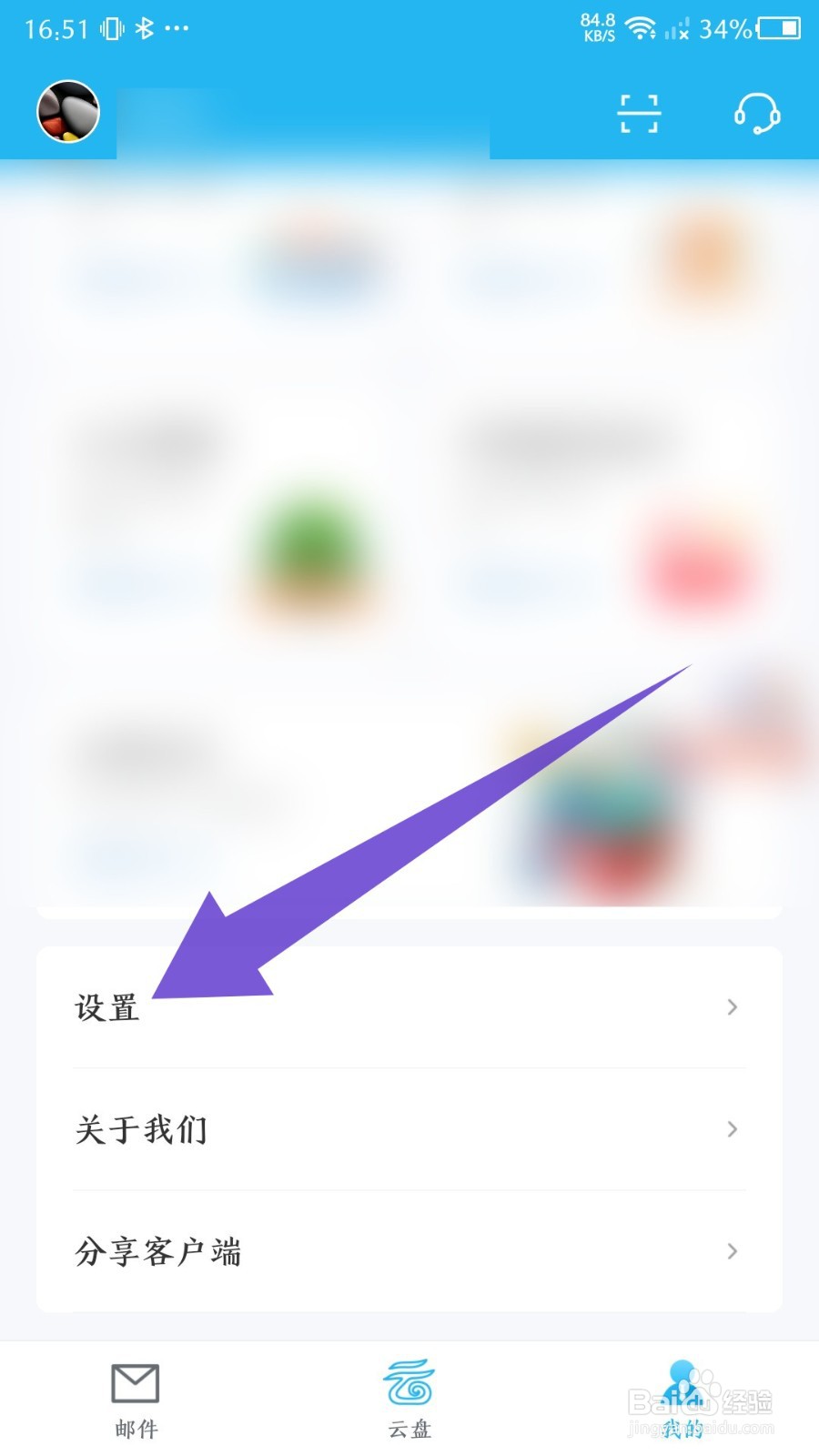819x1456 pixels.
Task: Open 分享客户端 via its arrow
Action: (733, 1251)
